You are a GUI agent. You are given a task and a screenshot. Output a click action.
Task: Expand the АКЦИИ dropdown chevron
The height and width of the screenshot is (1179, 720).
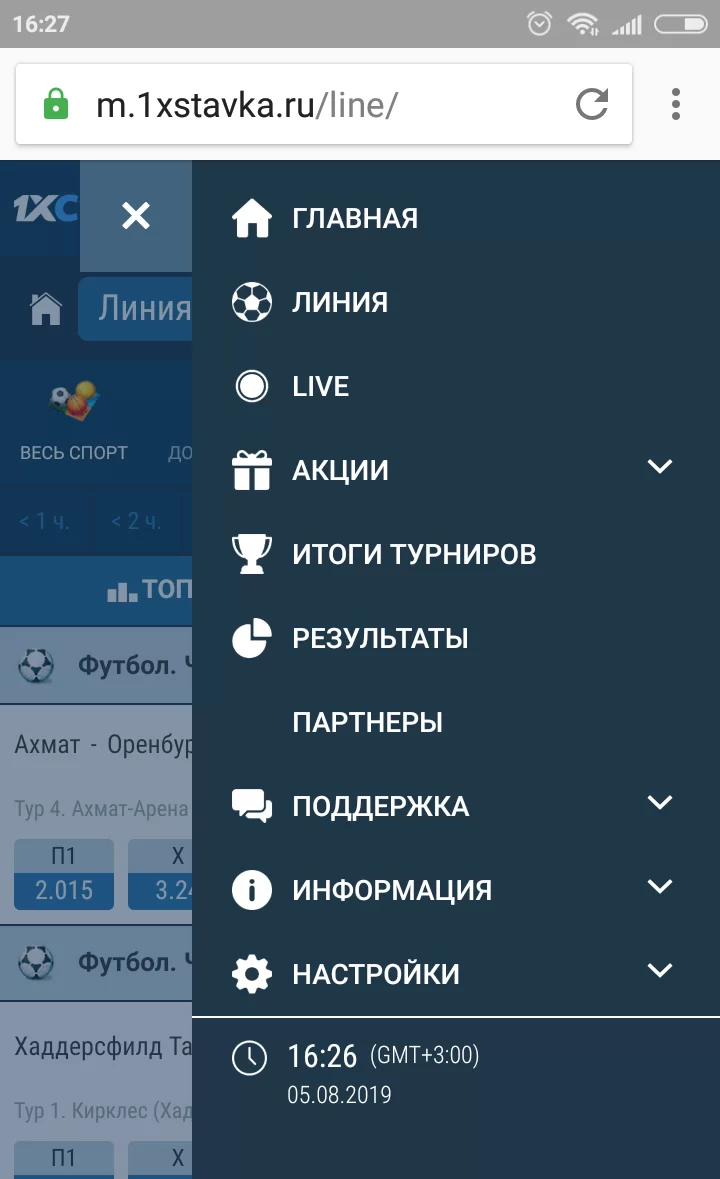pyautogui.click(x=659, y=465)
